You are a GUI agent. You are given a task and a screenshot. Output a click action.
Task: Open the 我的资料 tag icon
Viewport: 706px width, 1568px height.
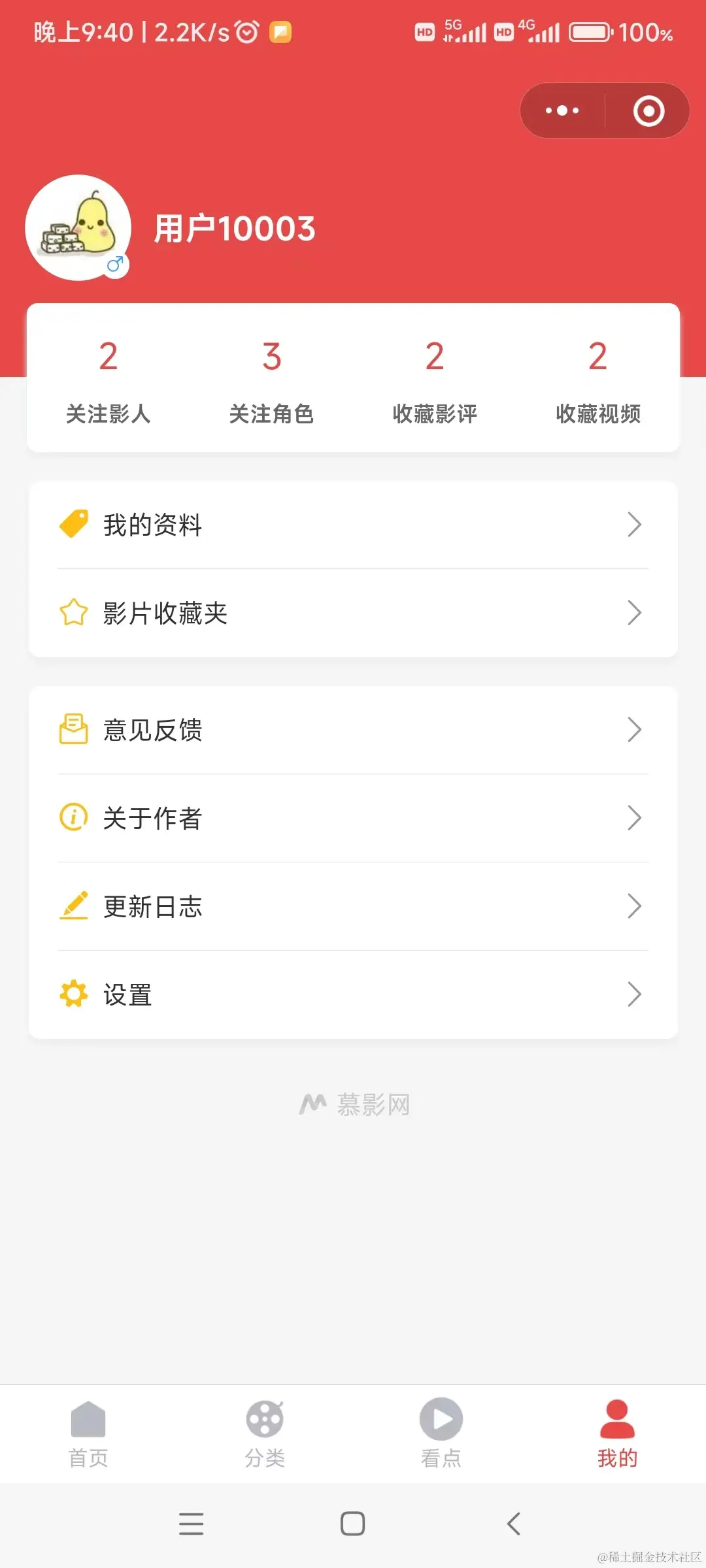click(74, 524)
